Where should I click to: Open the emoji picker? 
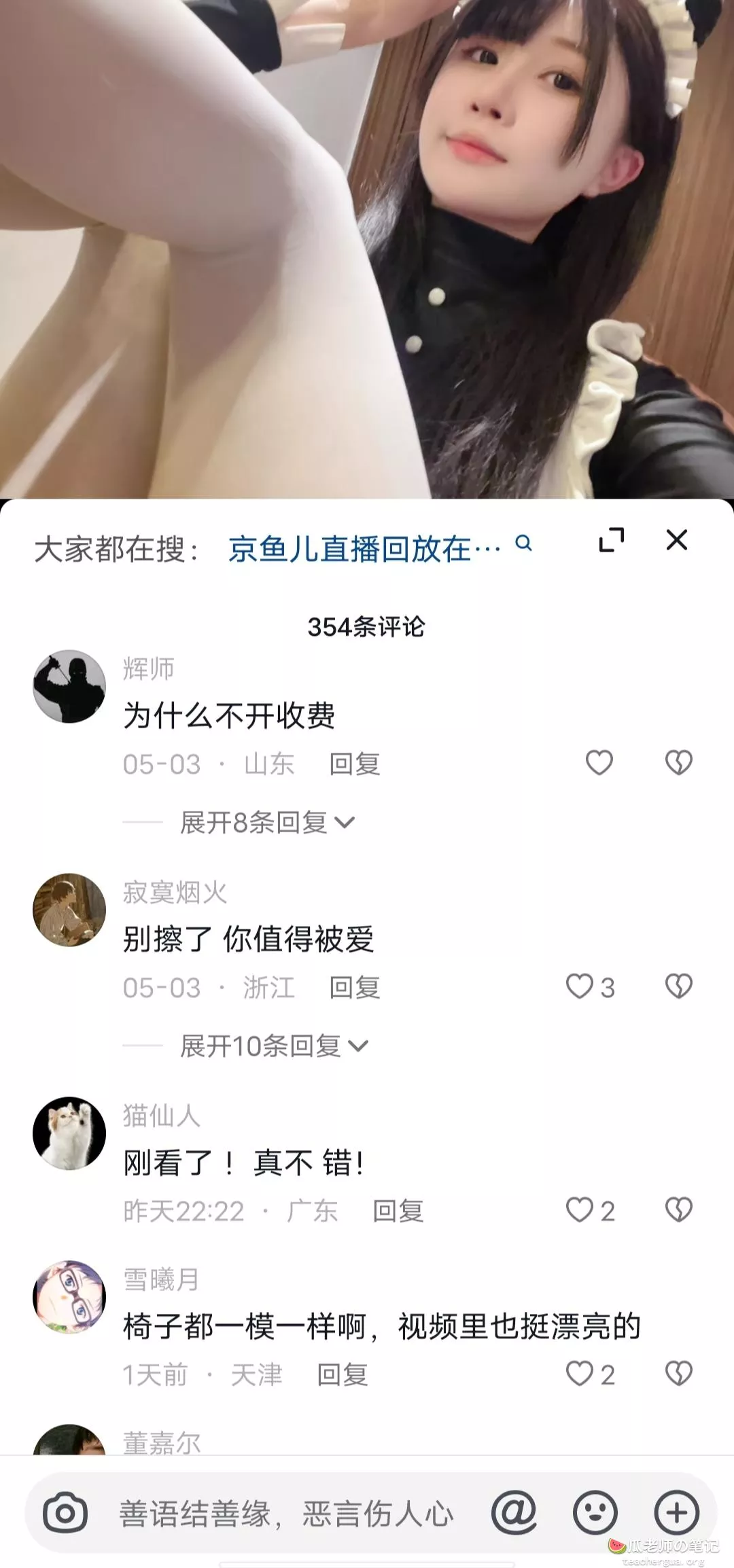click(595, 1513)
